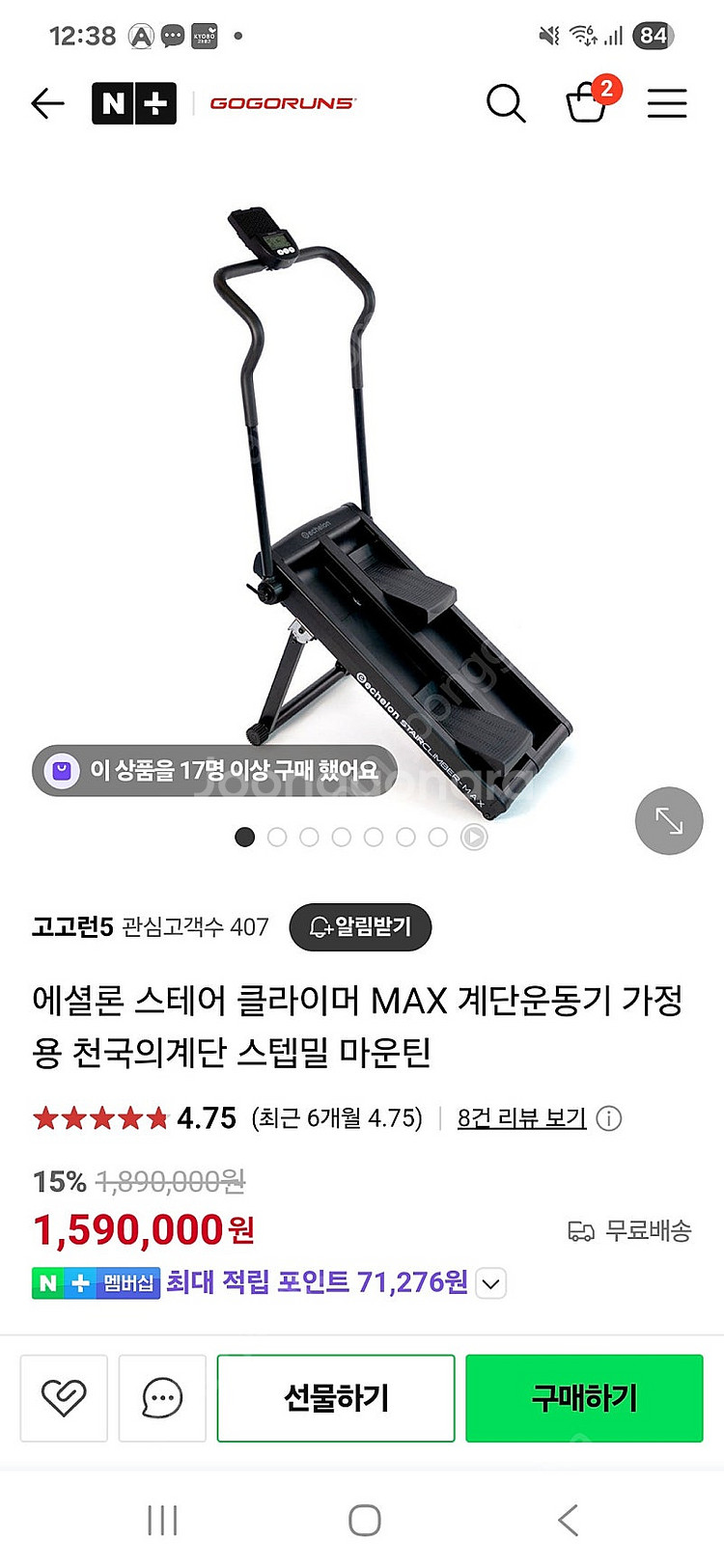Add product to wishlist via heart icon

[63, 1397]
